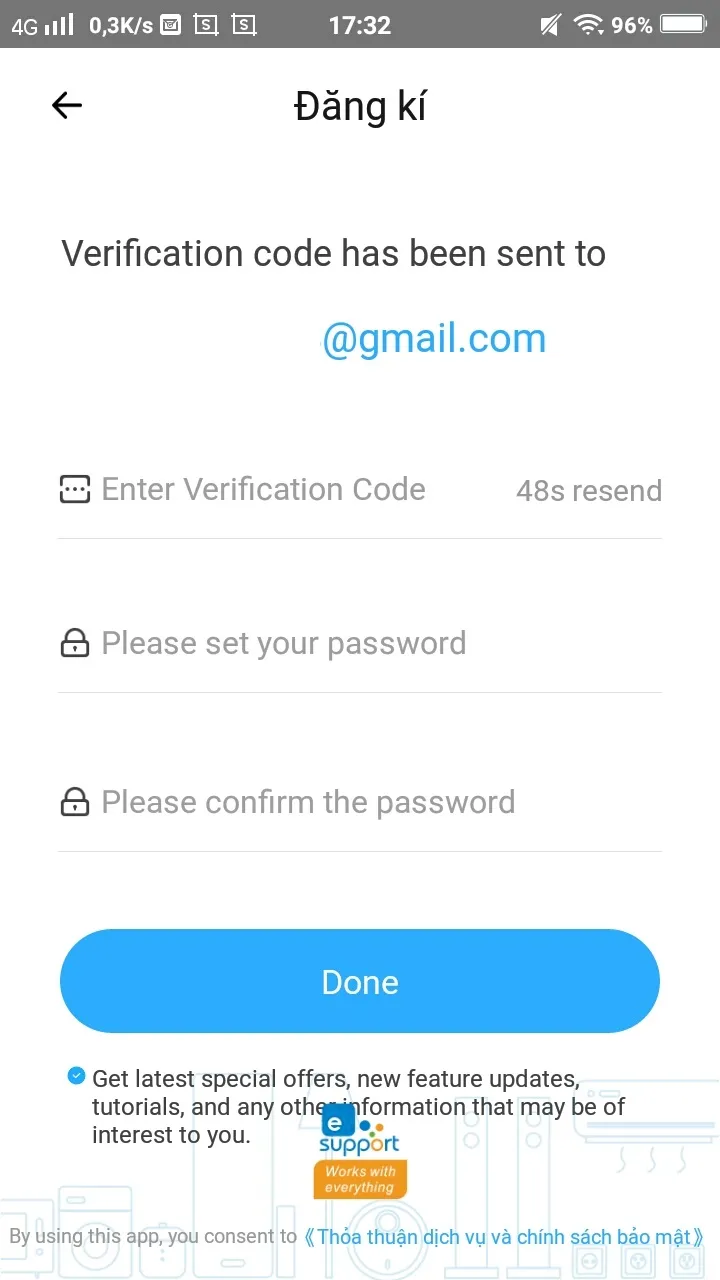Click the battery indicator showing 96%
The image size is (720, 1280).
click(x=663, y=24)
